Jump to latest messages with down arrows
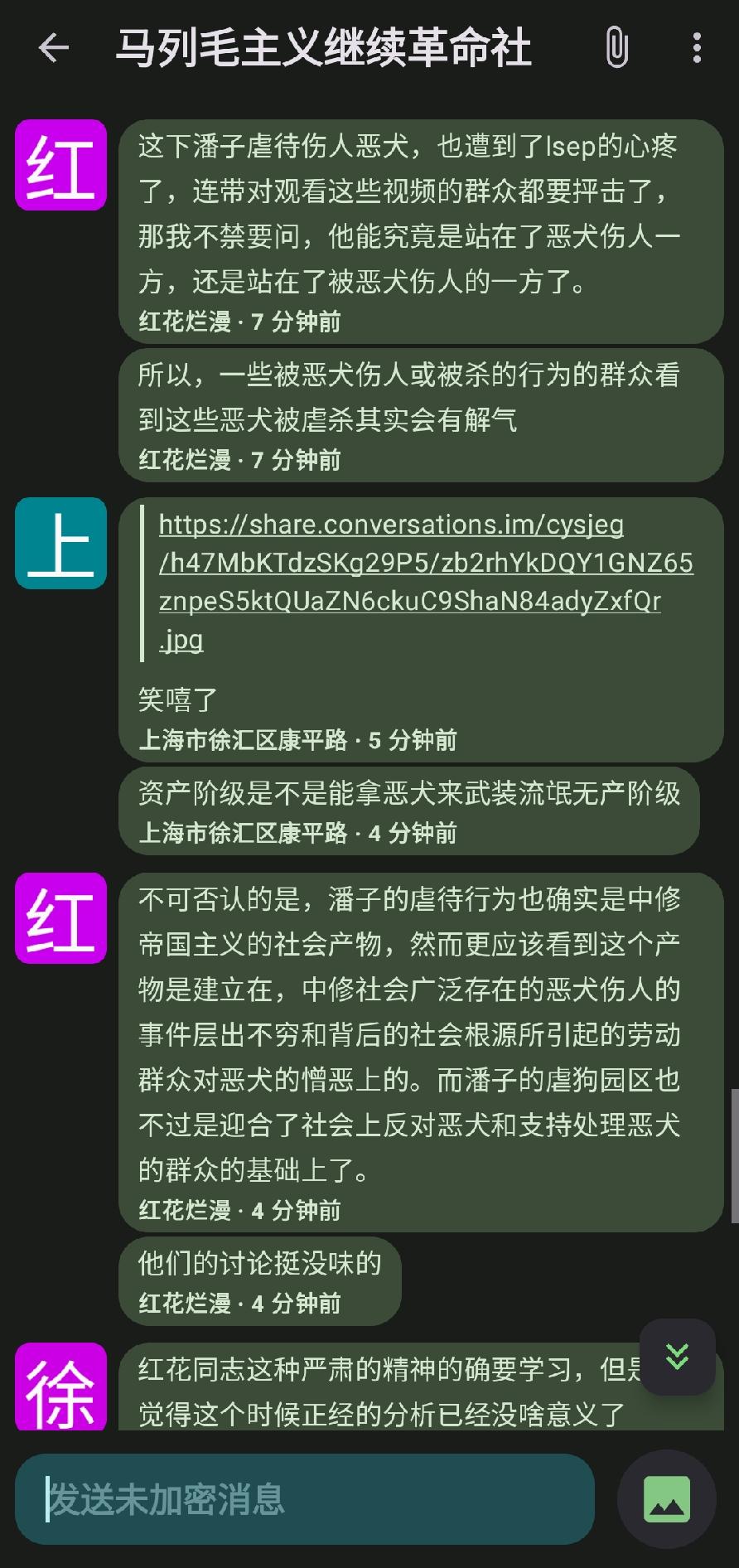The height and width of the screenshot is (1568, 739). click(678, 1357)
